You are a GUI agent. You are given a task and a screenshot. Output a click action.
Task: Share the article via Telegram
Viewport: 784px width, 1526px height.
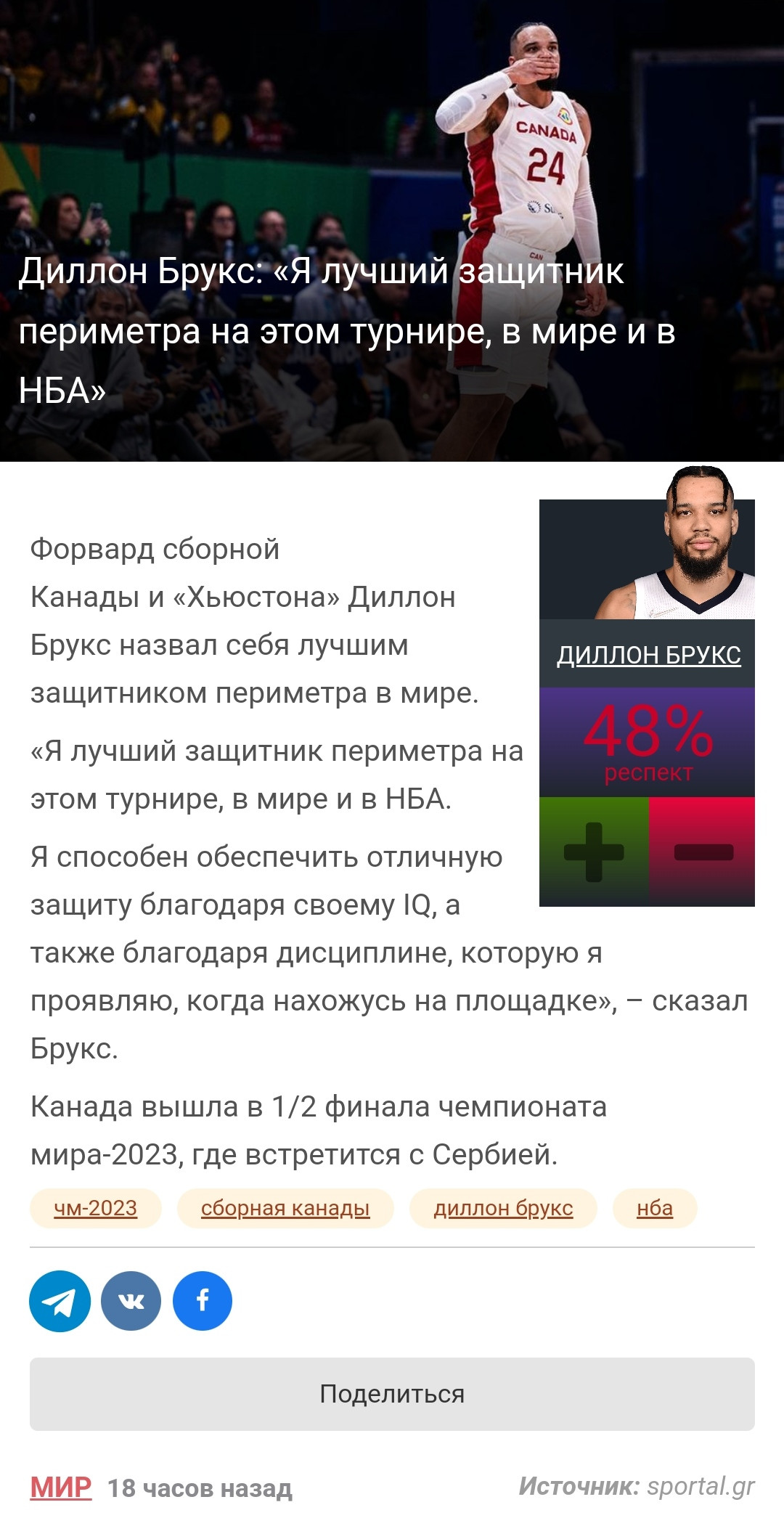(60, 1301)
